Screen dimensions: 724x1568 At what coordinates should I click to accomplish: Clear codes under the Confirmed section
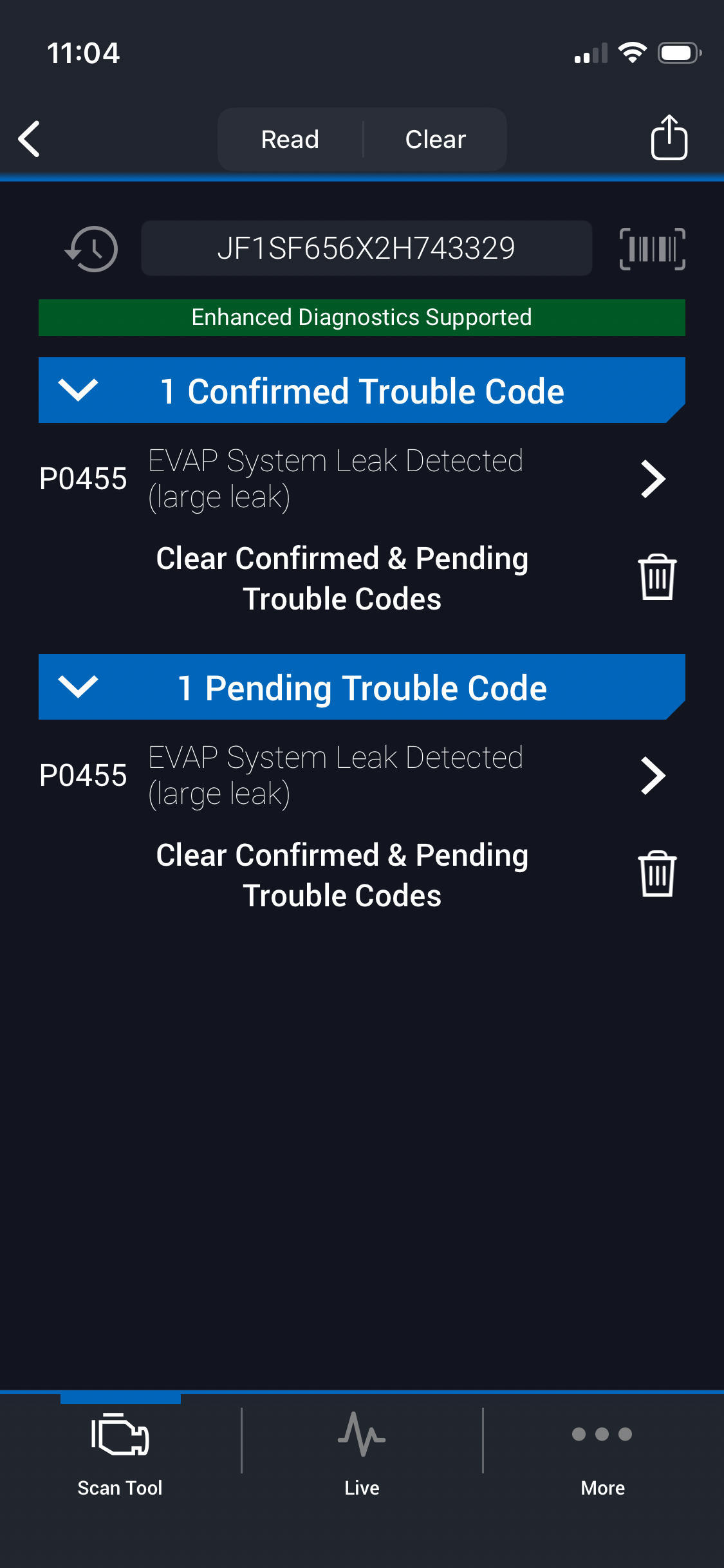click(656, 577)
